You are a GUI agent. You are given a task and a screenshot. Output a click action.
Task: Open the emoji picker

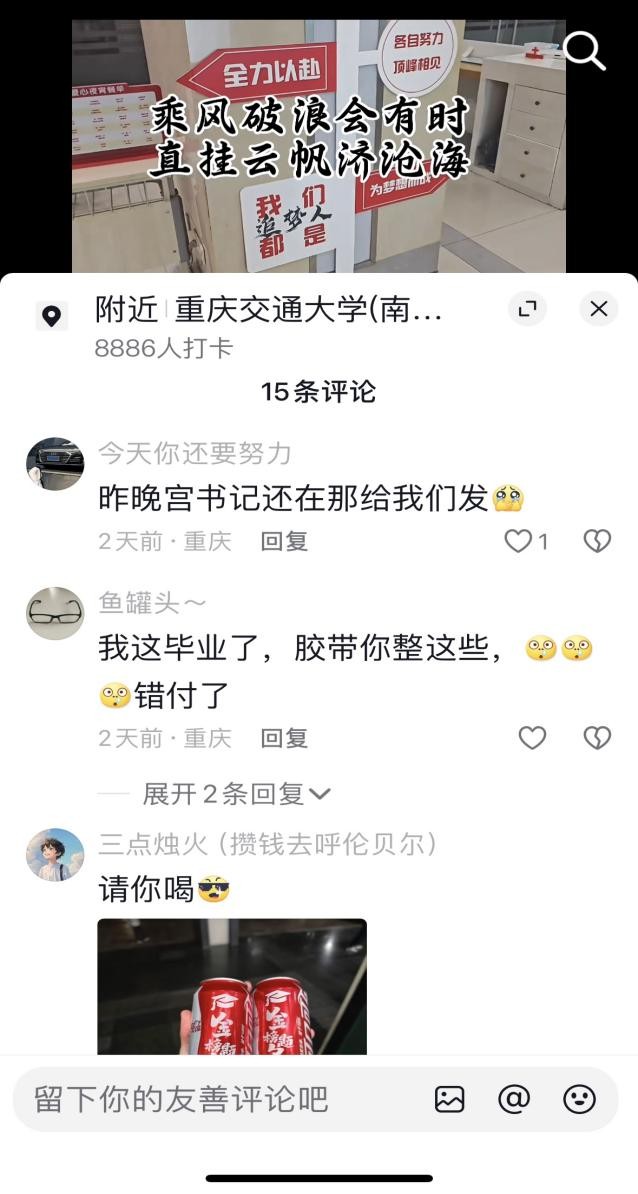pyautogui.click(x=579, y=1099)
